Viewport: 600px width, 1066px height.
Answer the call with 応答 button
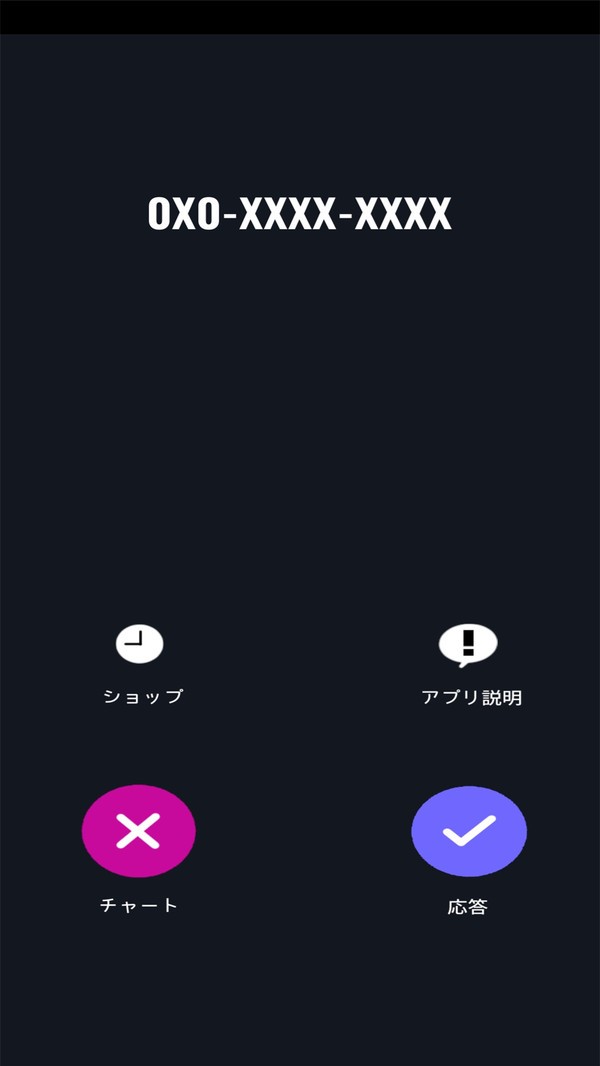(x=469, y=831)
